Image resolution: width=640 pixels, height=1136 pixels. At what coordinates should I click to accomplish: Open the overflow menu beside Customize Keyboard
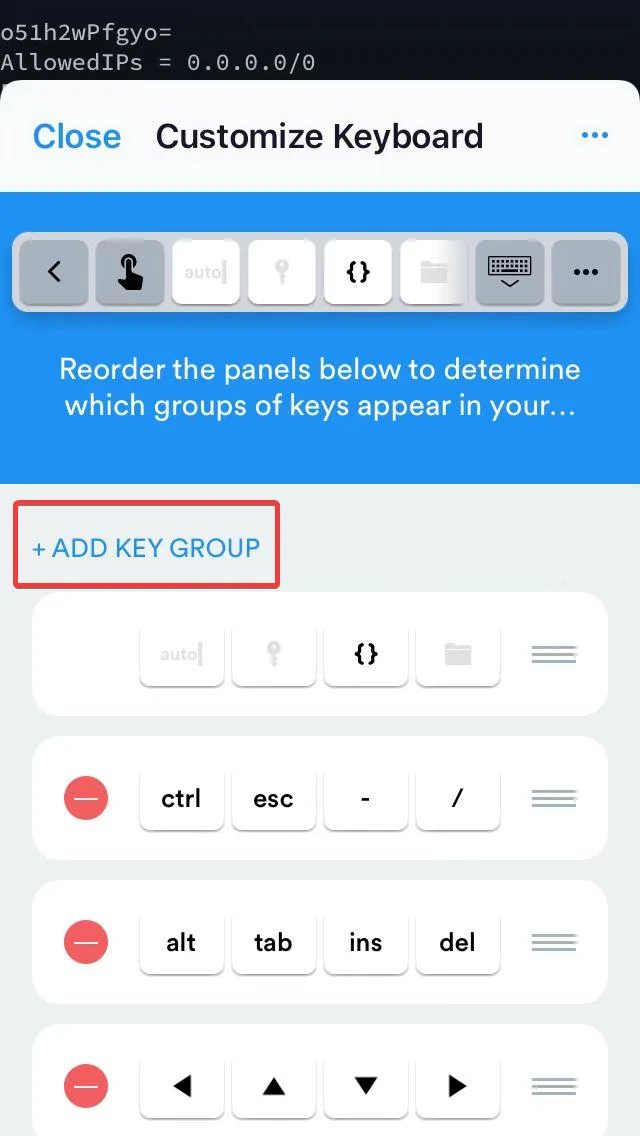pos(594,136)
